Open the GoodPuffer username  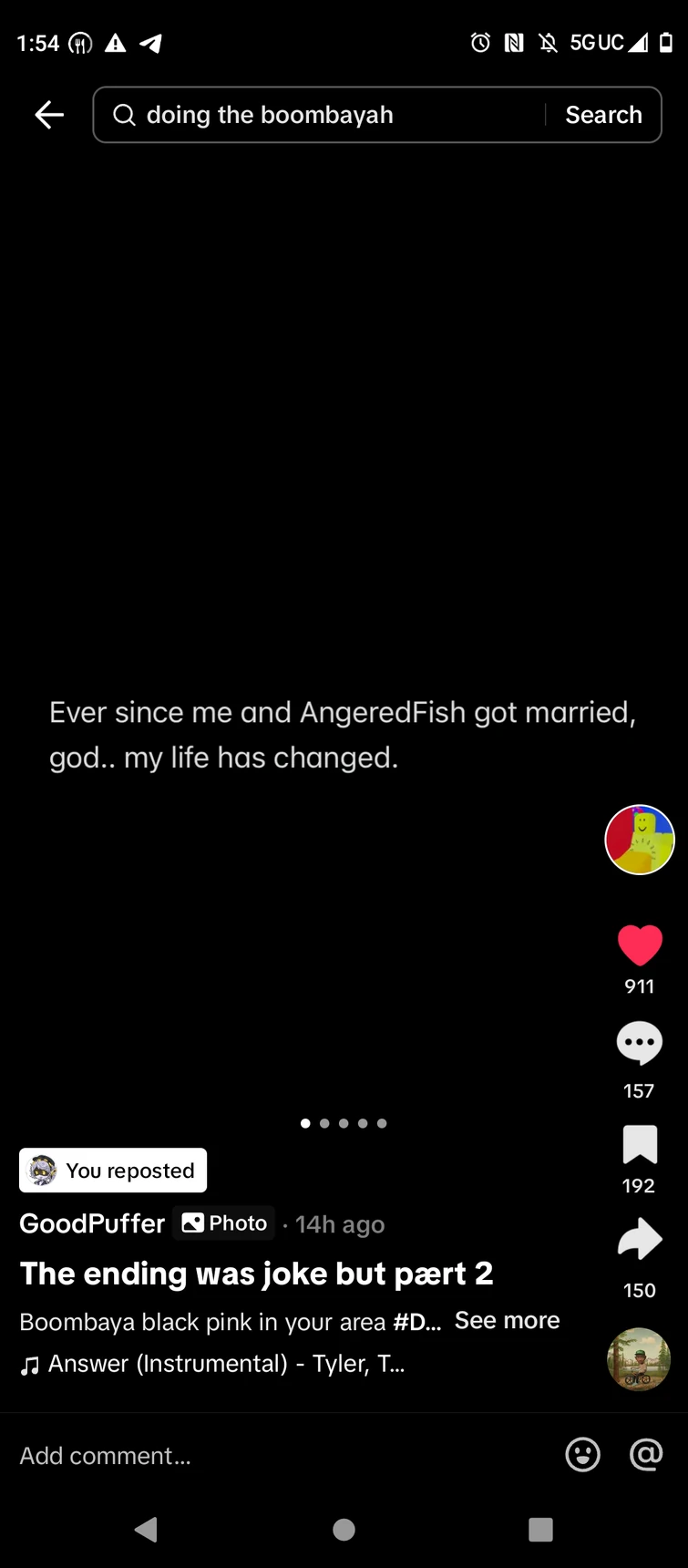coord(91,1223)
